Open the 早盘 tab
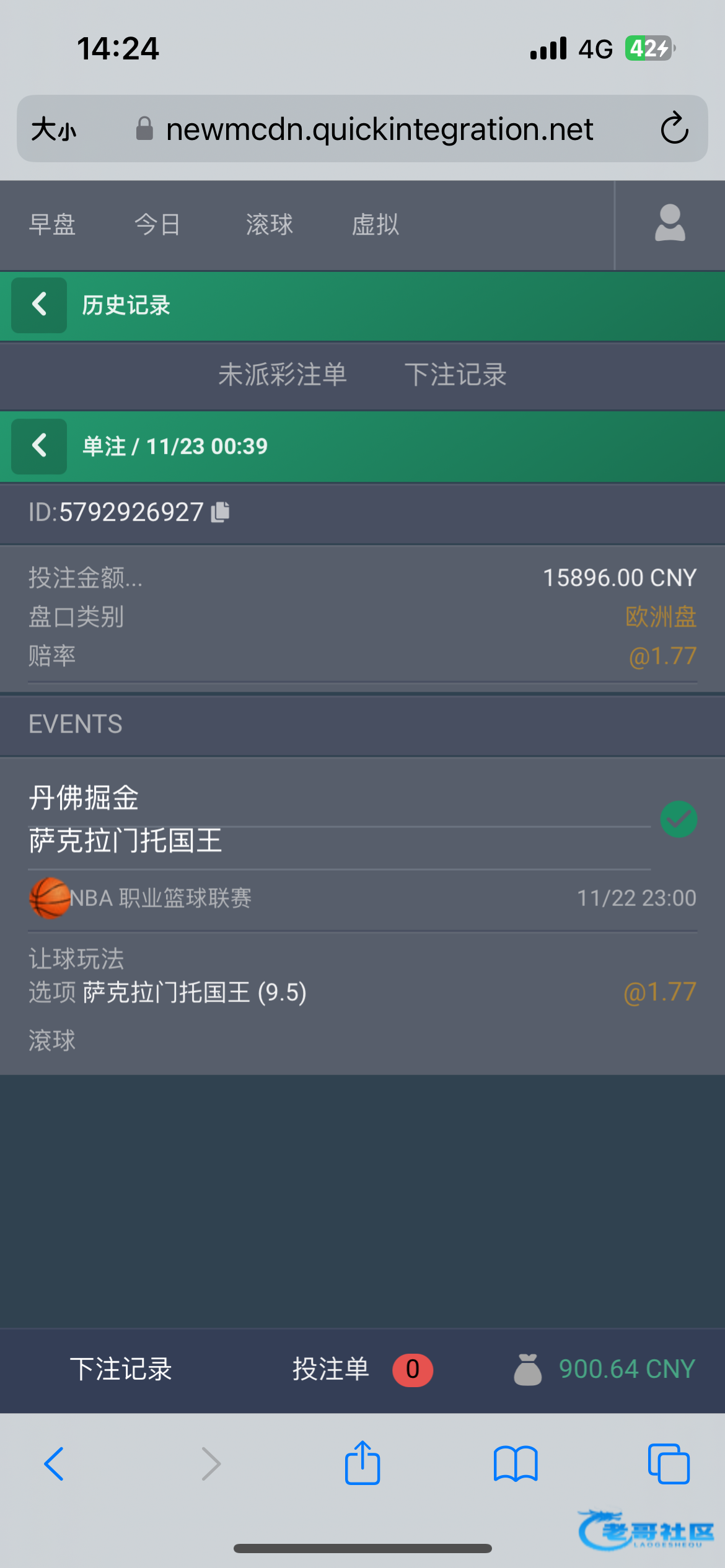This screenshot has width=725, height=1568. 53,224
